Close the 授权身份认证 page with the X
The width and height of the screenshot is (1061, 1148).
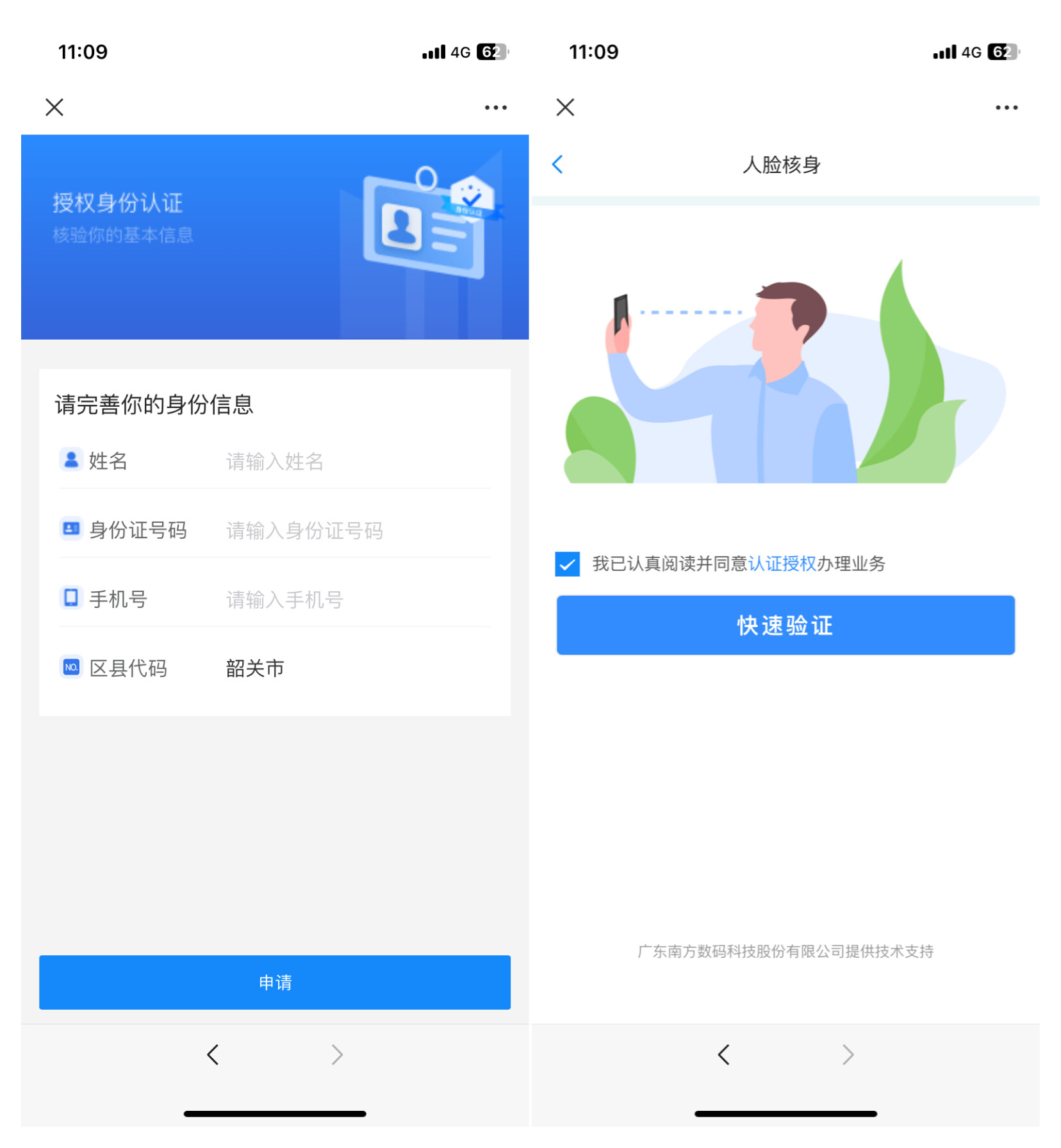point(54,107)
